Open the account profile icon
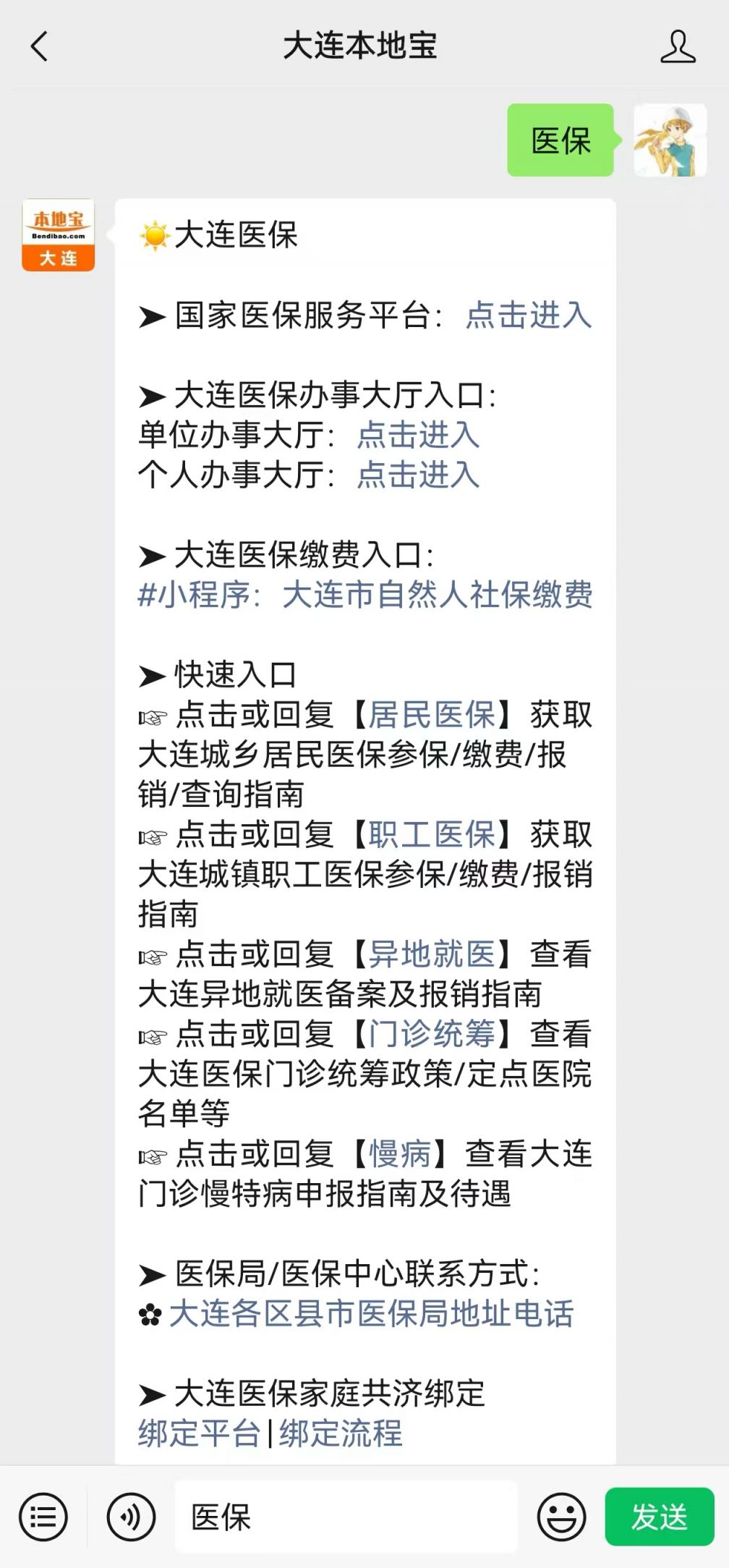Viewport: 729px width, 1568px height. [678, 47]
